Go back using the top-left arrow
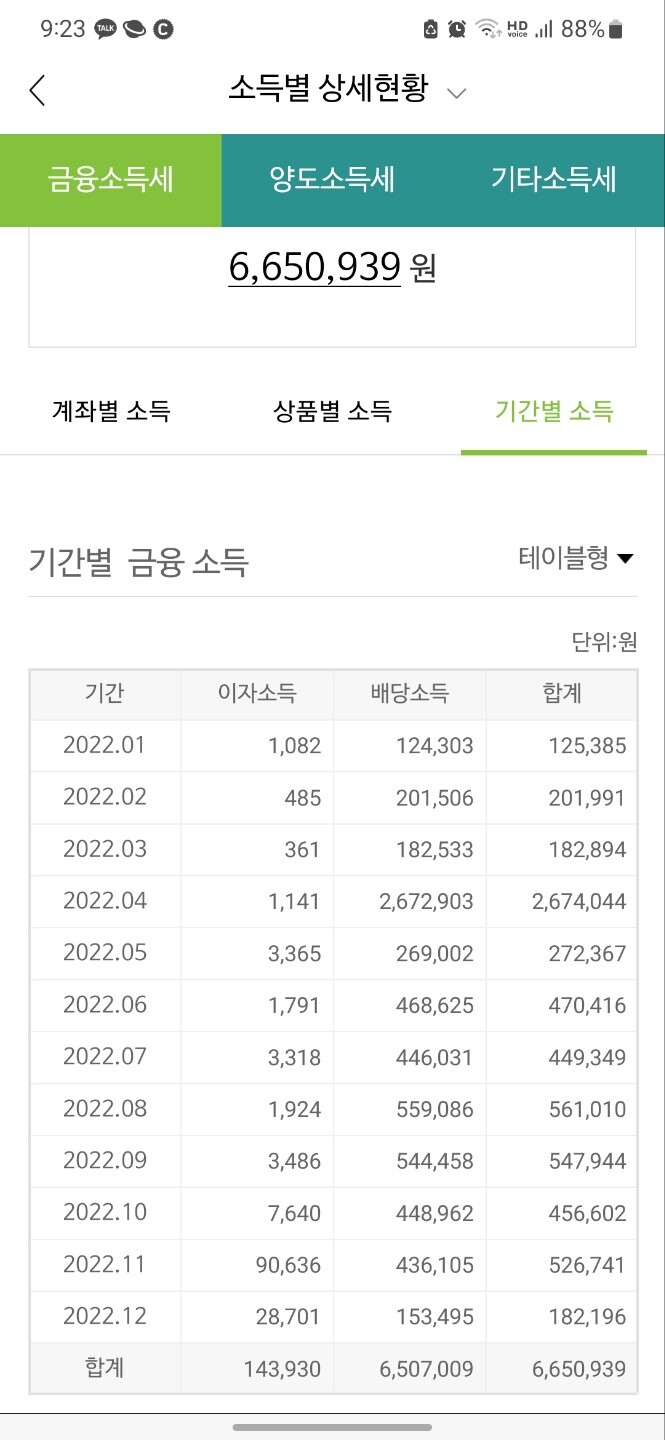The width and height of the screenshot is (665, 1440). (37, 91)
